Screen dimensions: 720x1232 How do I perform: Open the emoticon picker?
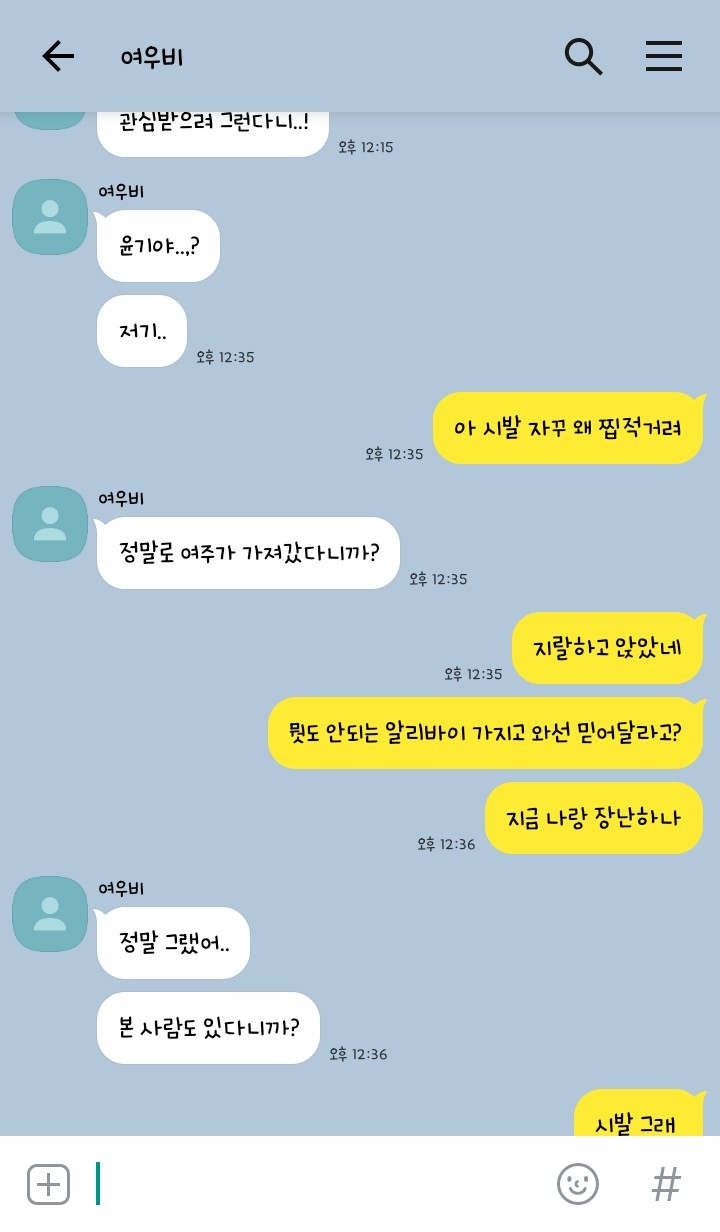coord(578,1185)
